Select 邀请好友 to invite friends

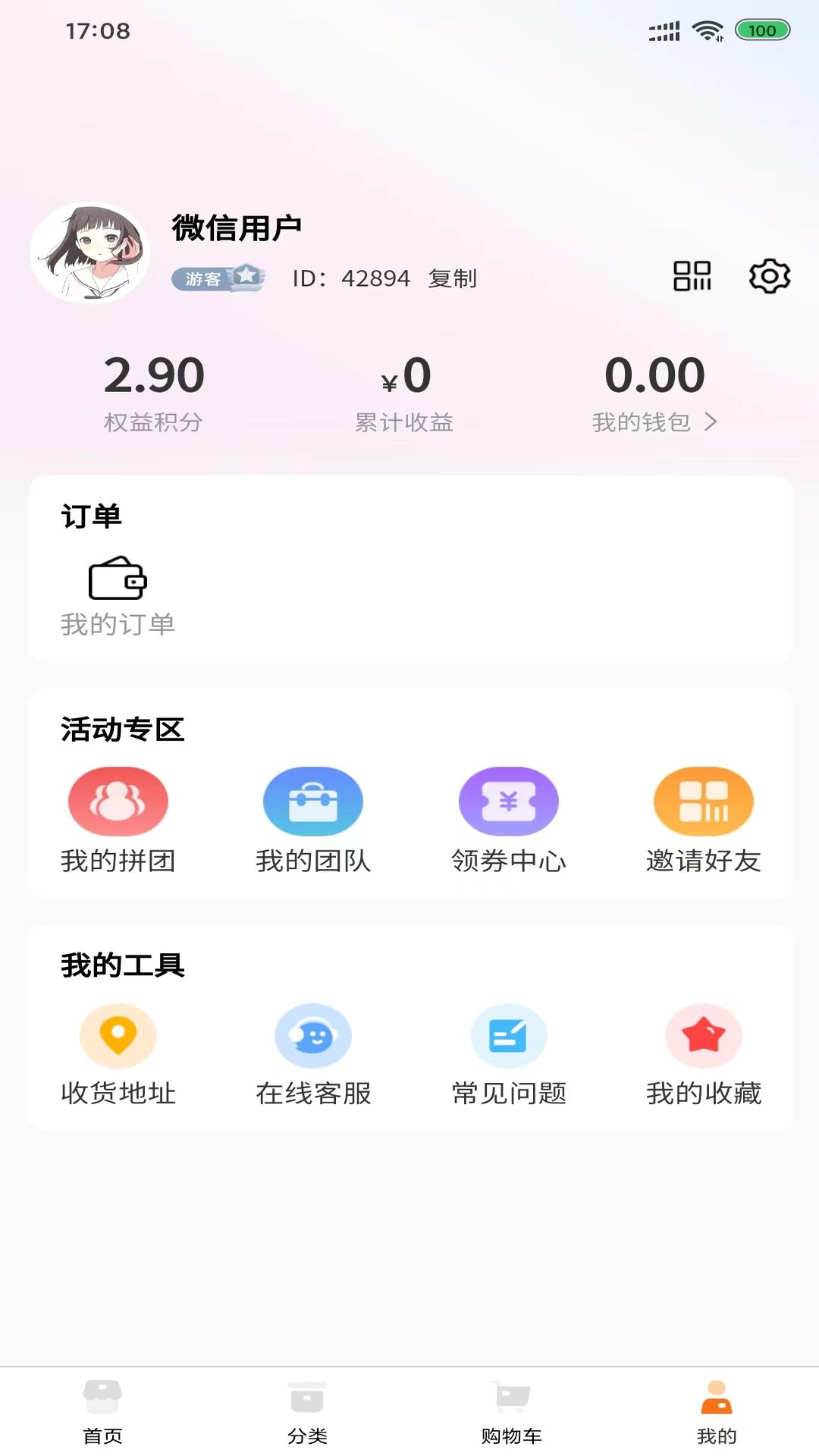coord(703,821)
